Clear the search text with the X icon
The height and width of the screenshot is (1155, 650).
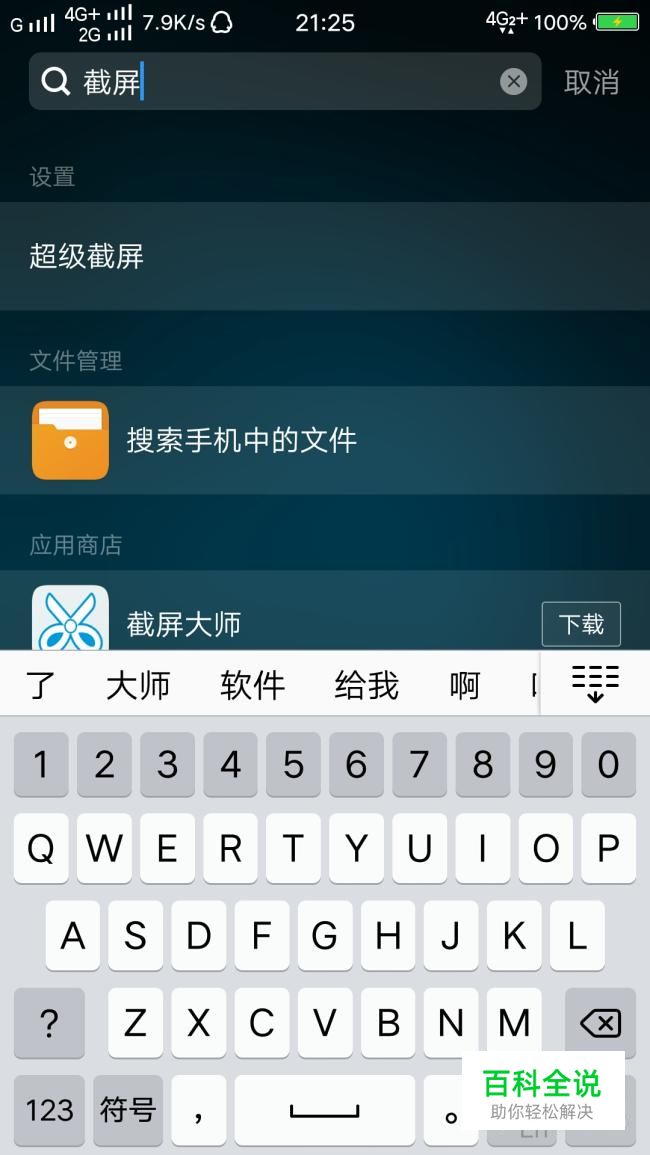pyautogui.click(x=513, y=82)
